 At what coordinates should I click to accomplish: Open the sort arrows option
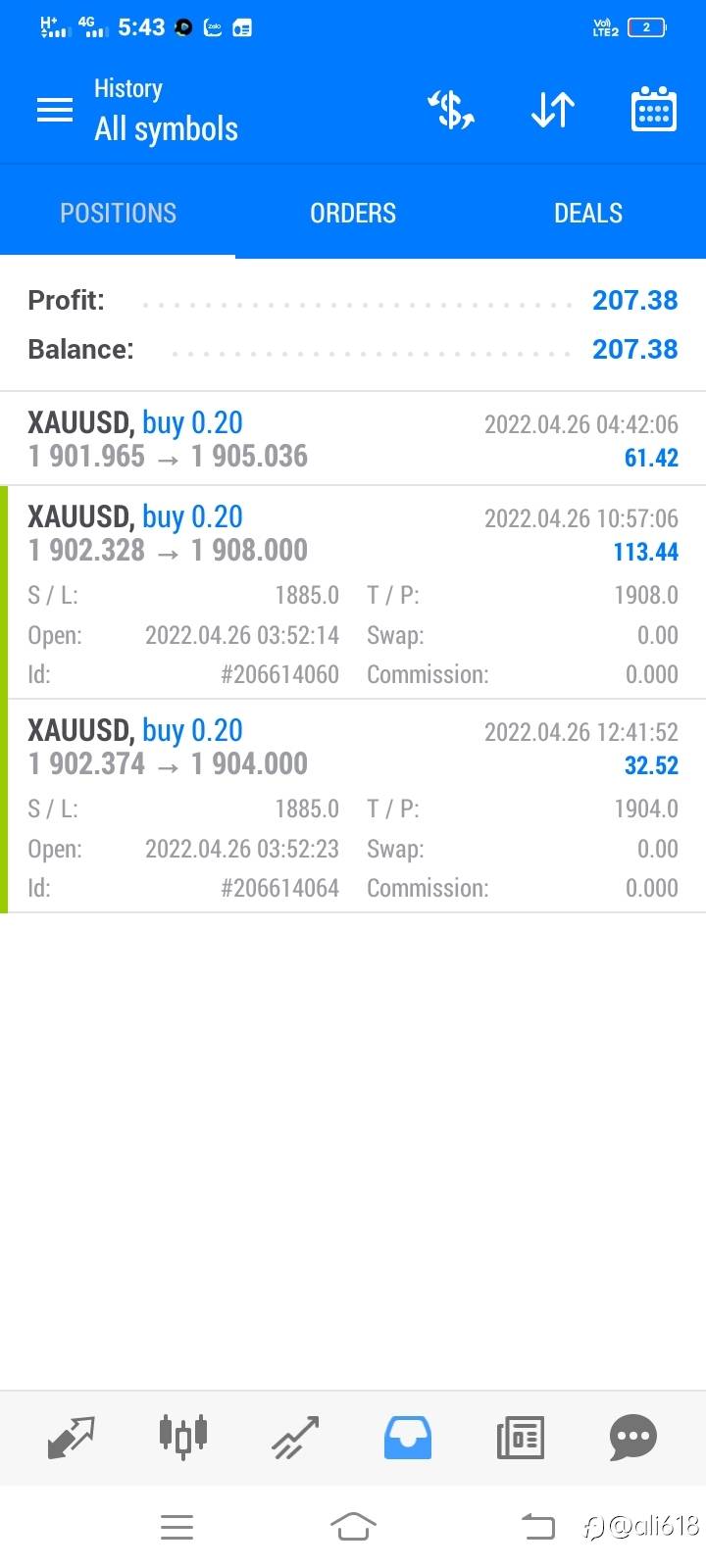coord(552,110)
